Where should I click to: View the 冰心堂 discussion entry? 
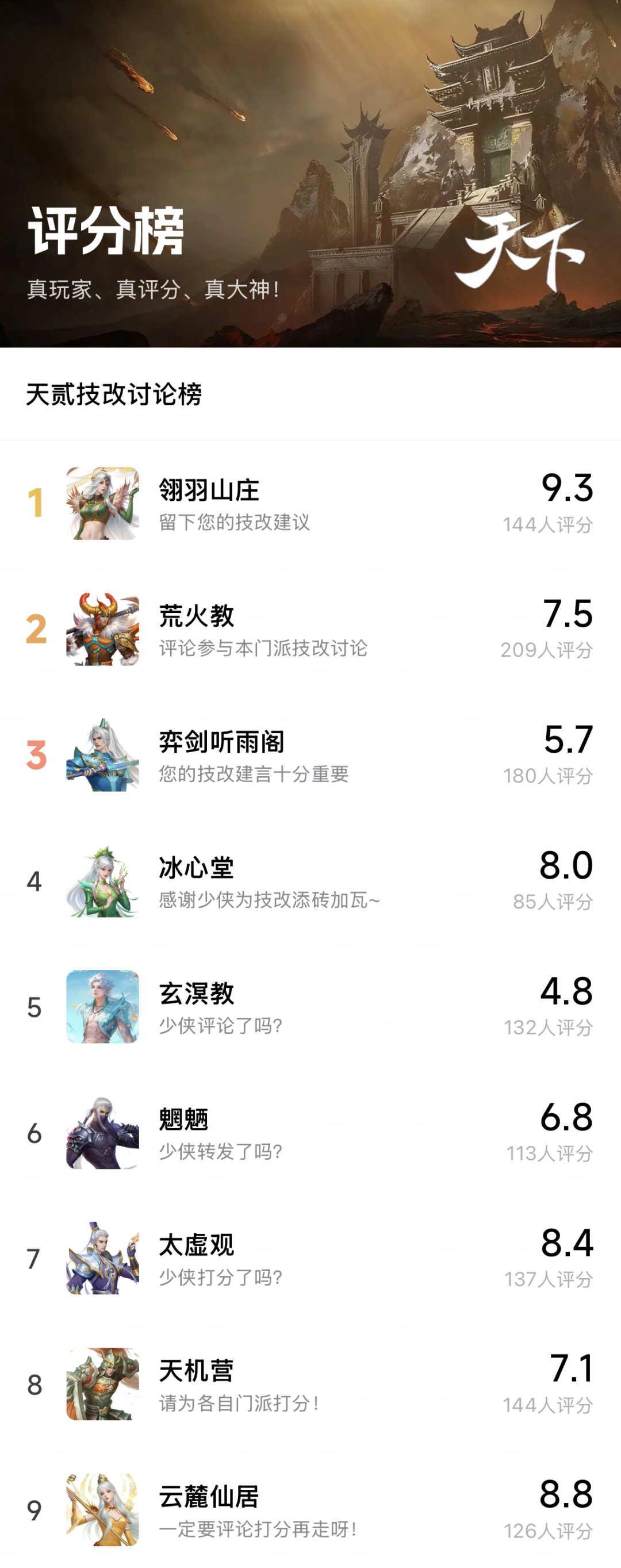coord(310,881)
